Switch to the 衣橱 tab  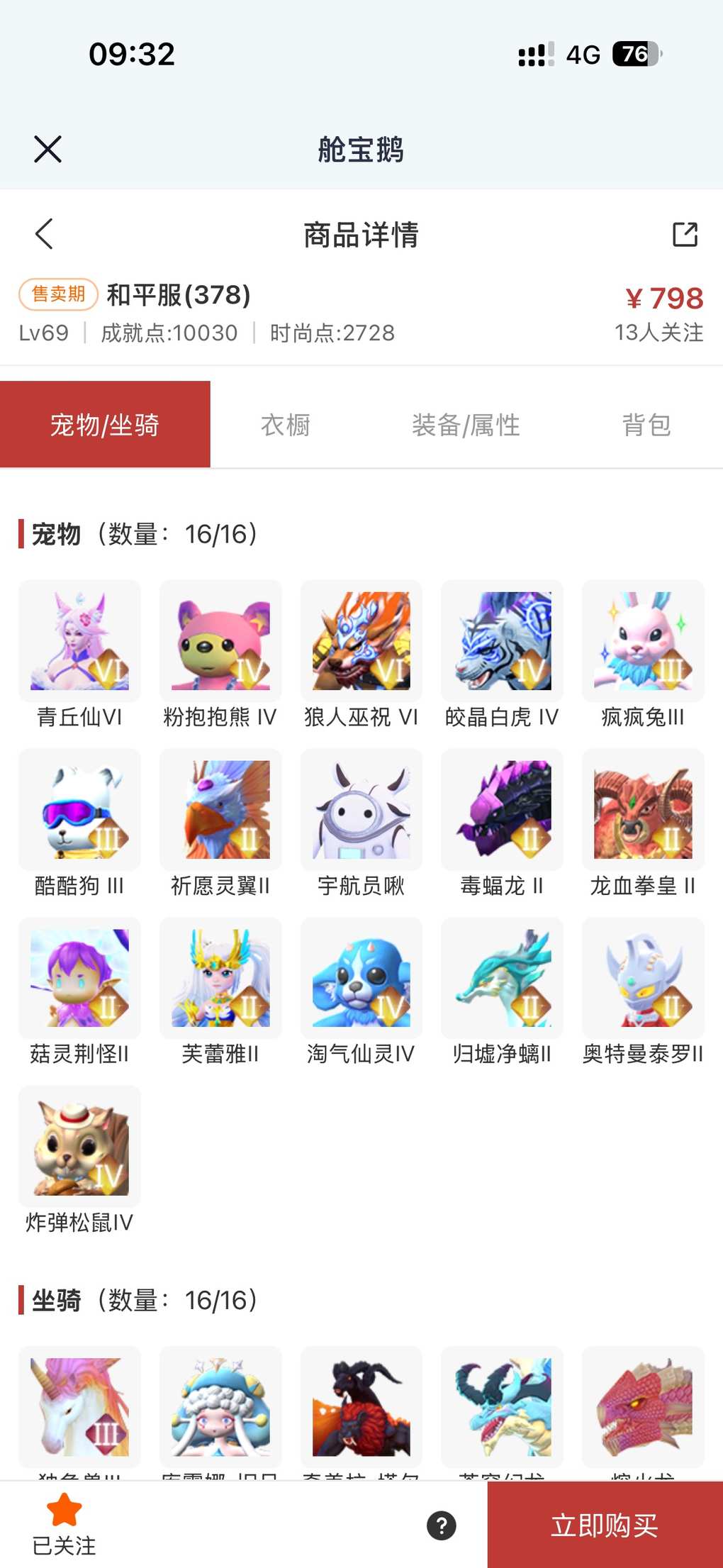(x=286, y=425)
